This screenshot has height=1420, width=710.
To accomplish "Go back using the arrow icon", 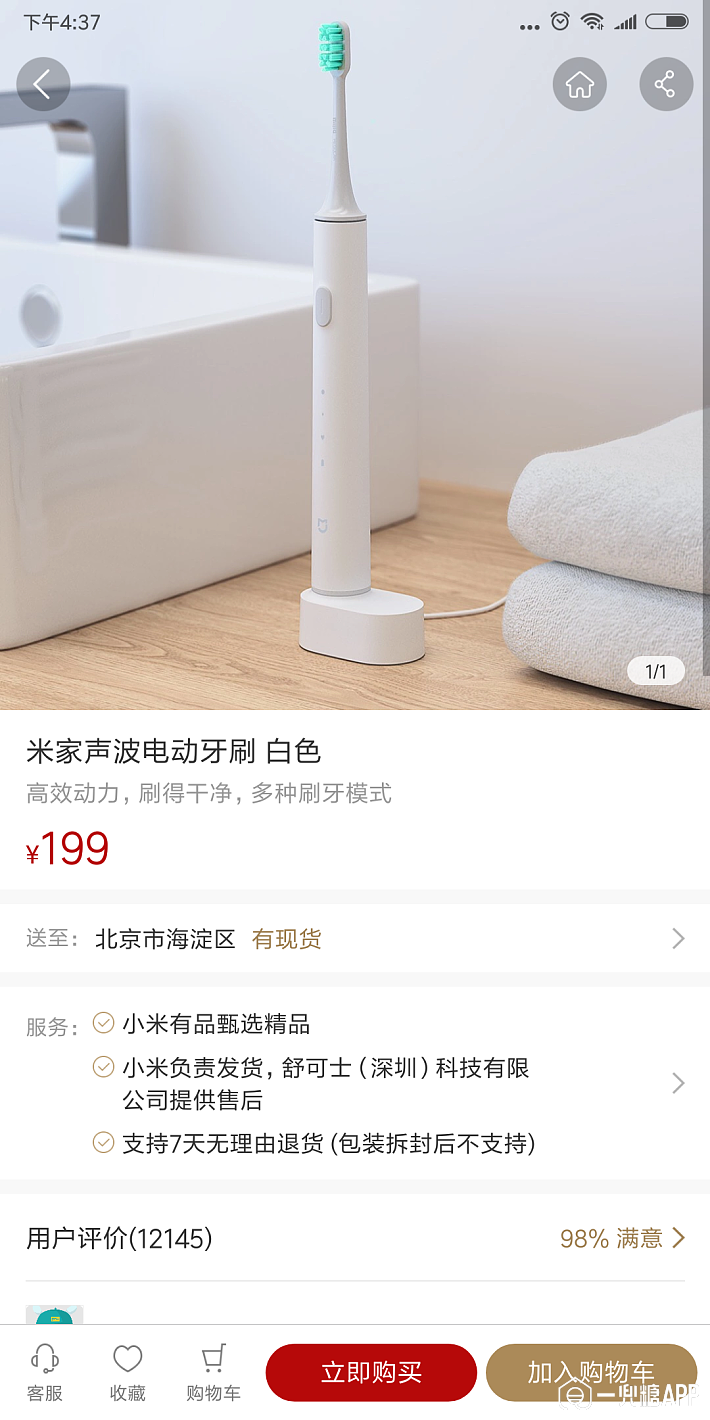I will point(43,84).
